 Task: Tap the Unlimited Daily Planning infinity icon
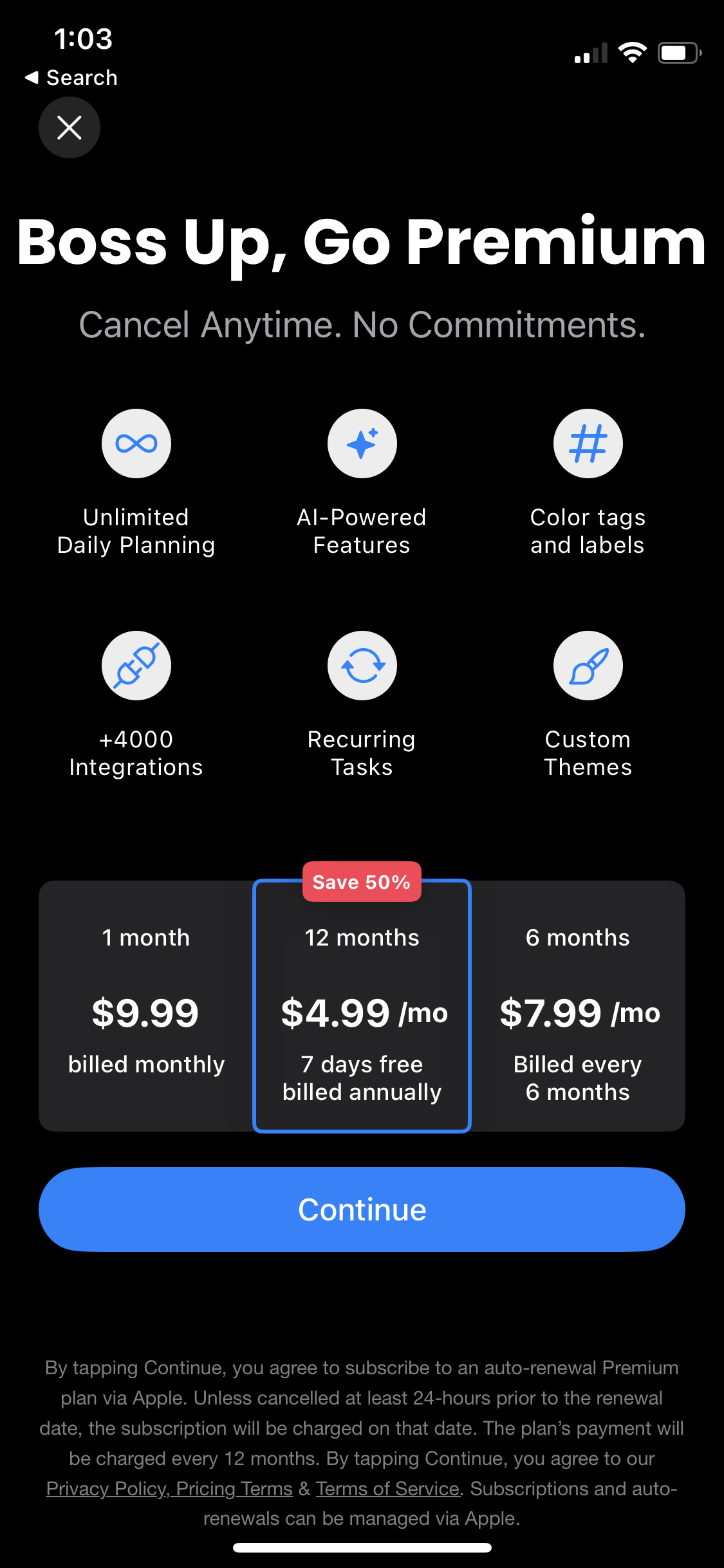click(136, 443)
